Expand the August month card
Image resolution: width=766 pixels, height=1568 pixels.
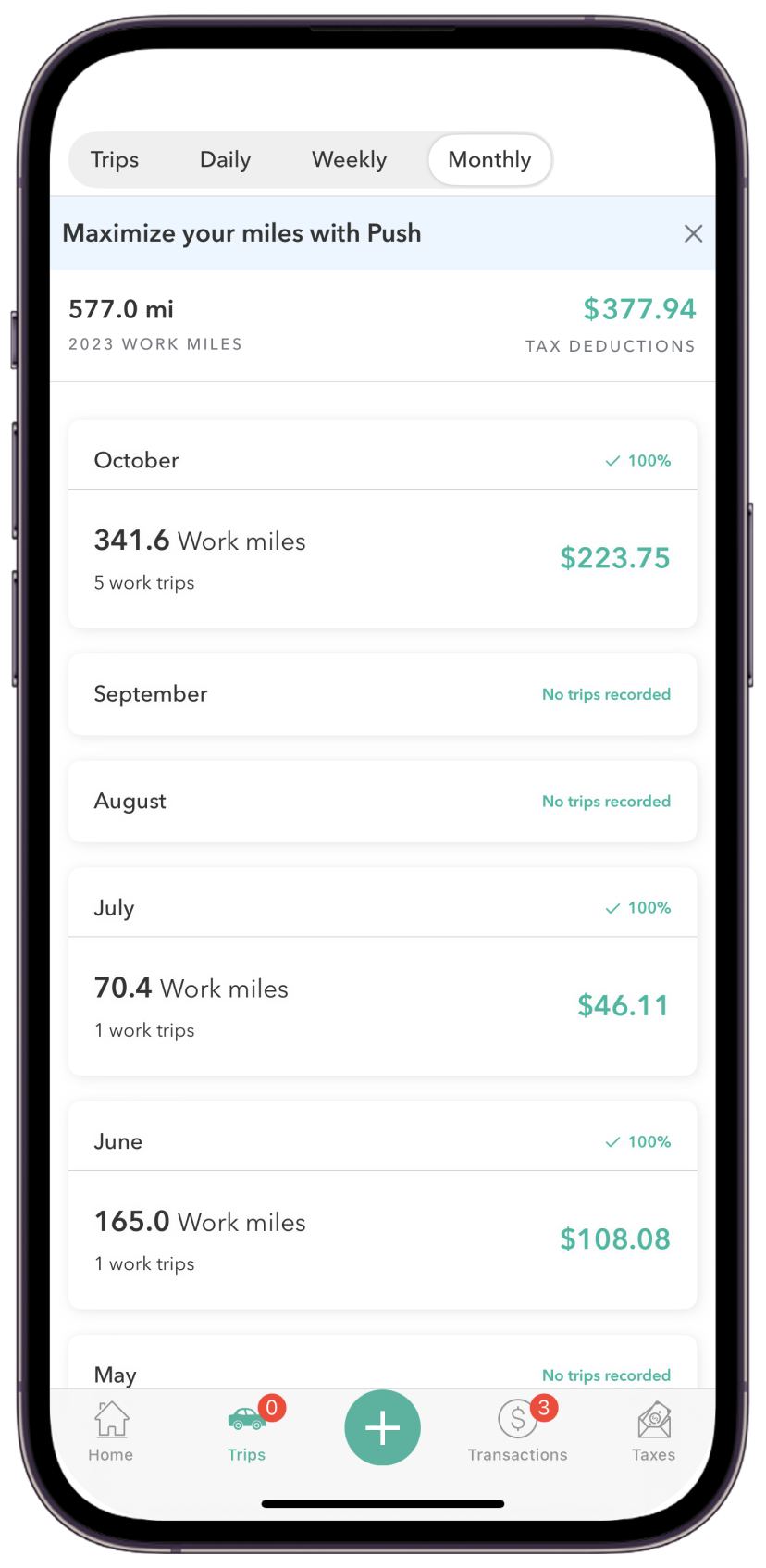tap(382, 801)
